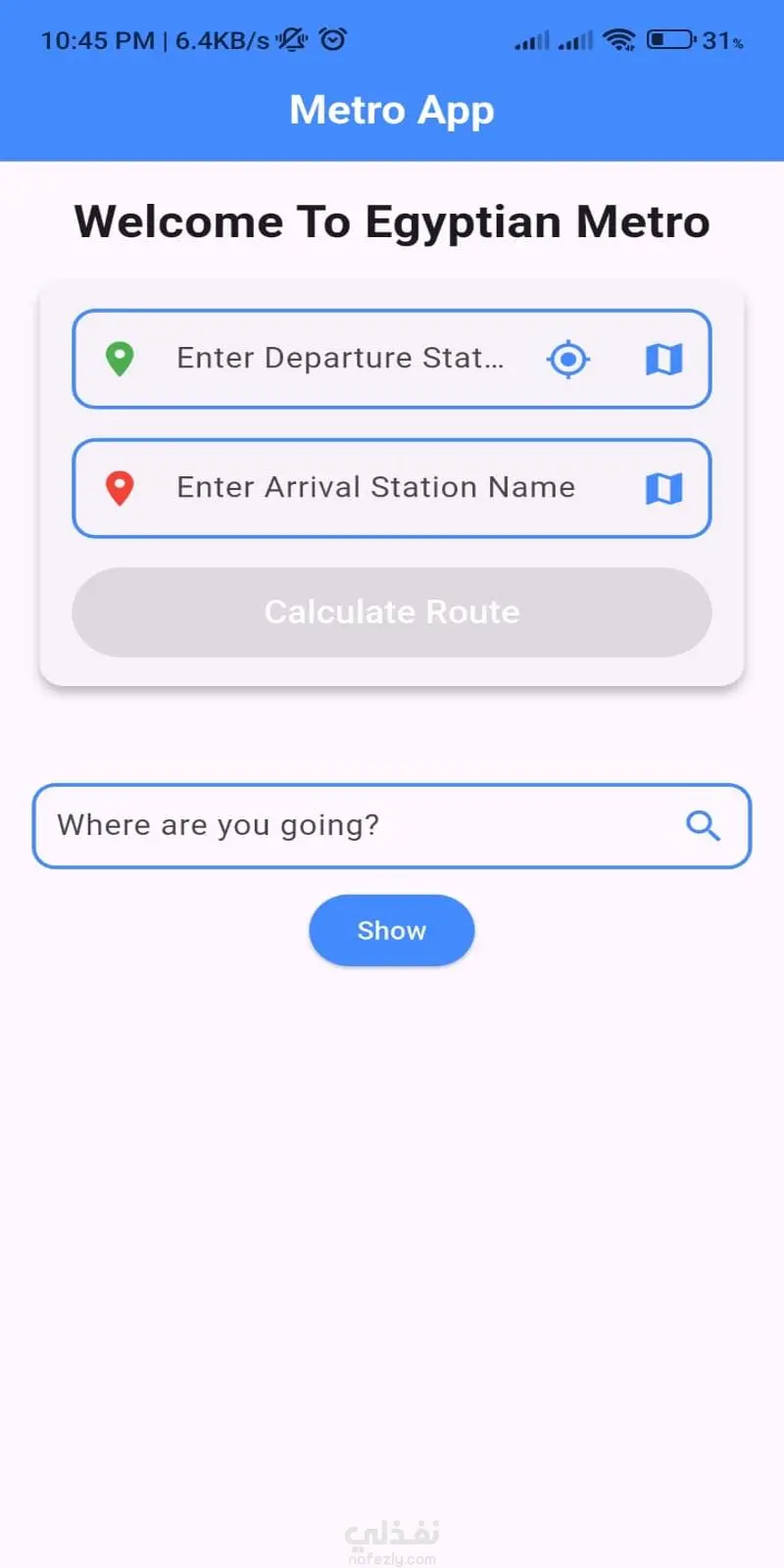Focus the Where are you going field

coord(353,826)
